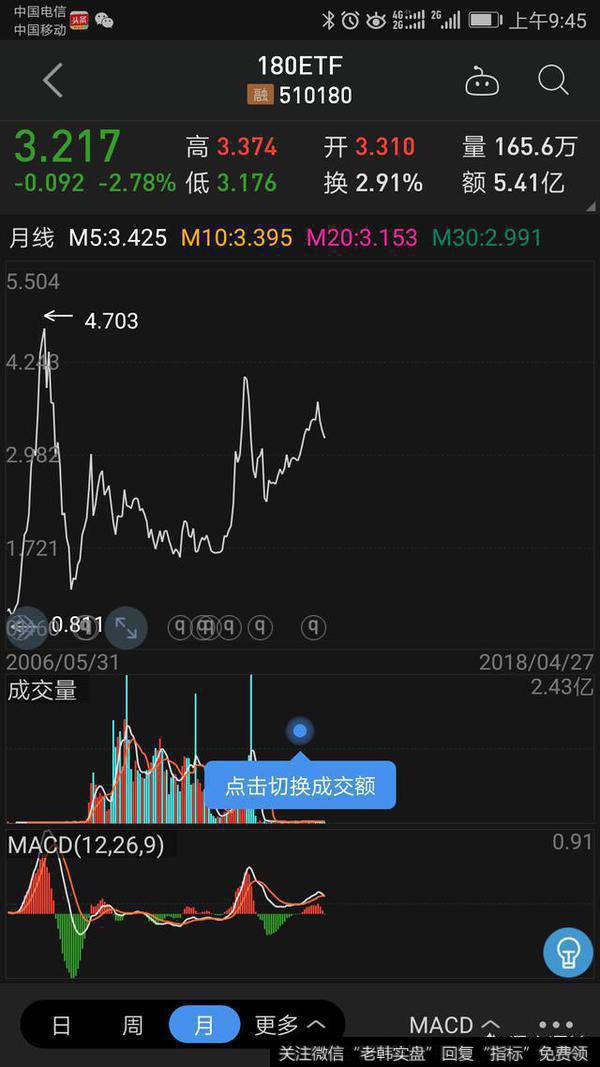
Task: Open the robot assistant icon
Action: tap(482, 82)
